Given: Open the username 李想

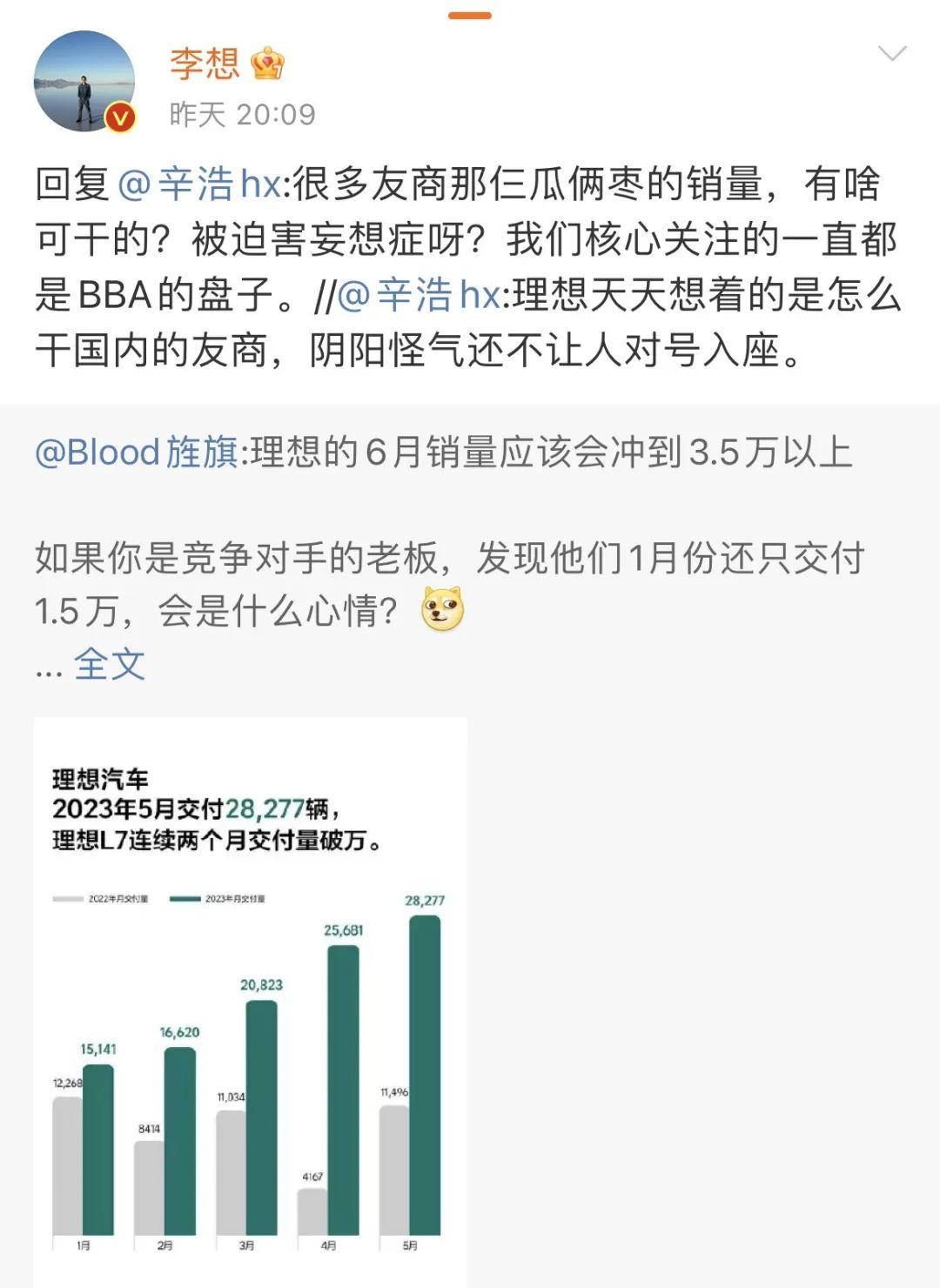Looking at the screenshot, I should [205, 64].
